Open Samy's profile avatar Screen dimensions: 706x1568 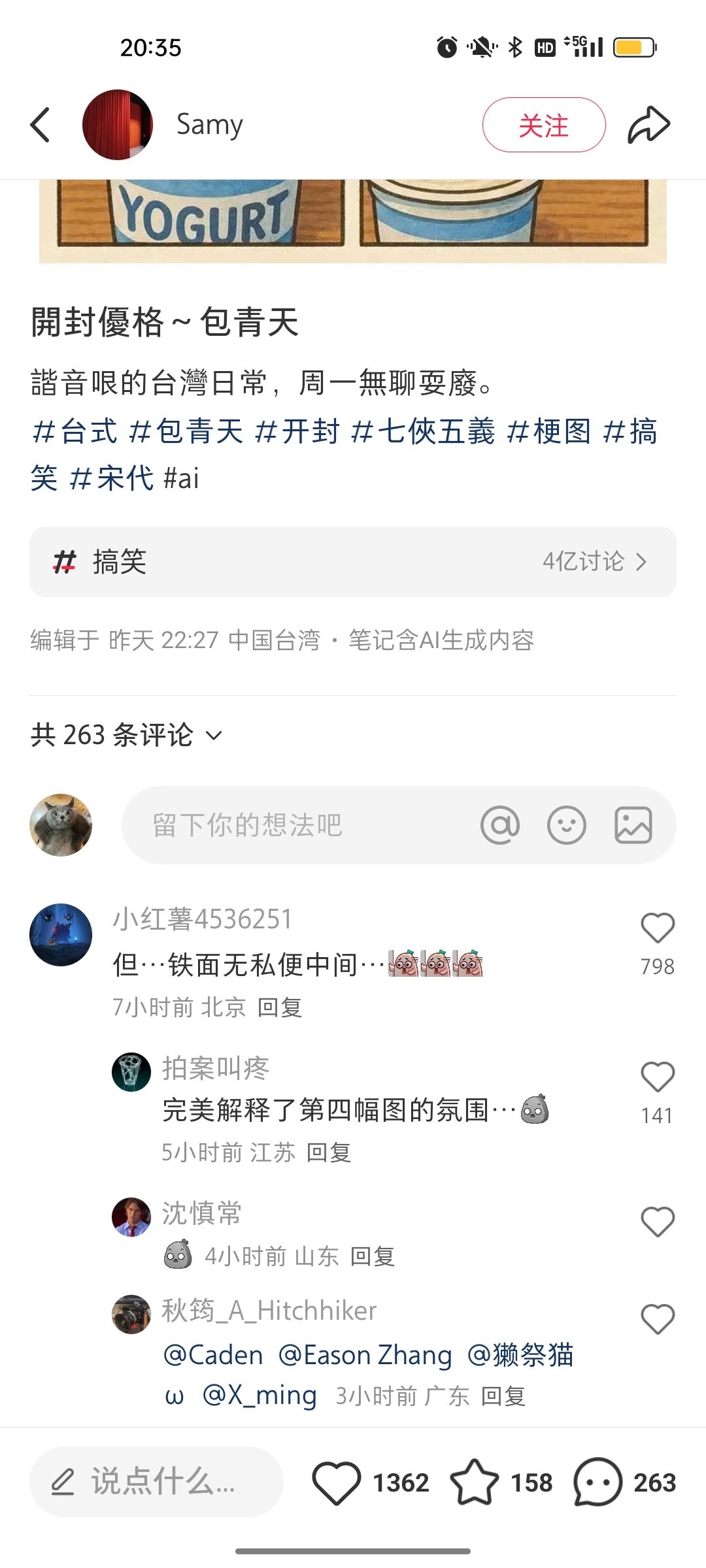tap(118, 125)
